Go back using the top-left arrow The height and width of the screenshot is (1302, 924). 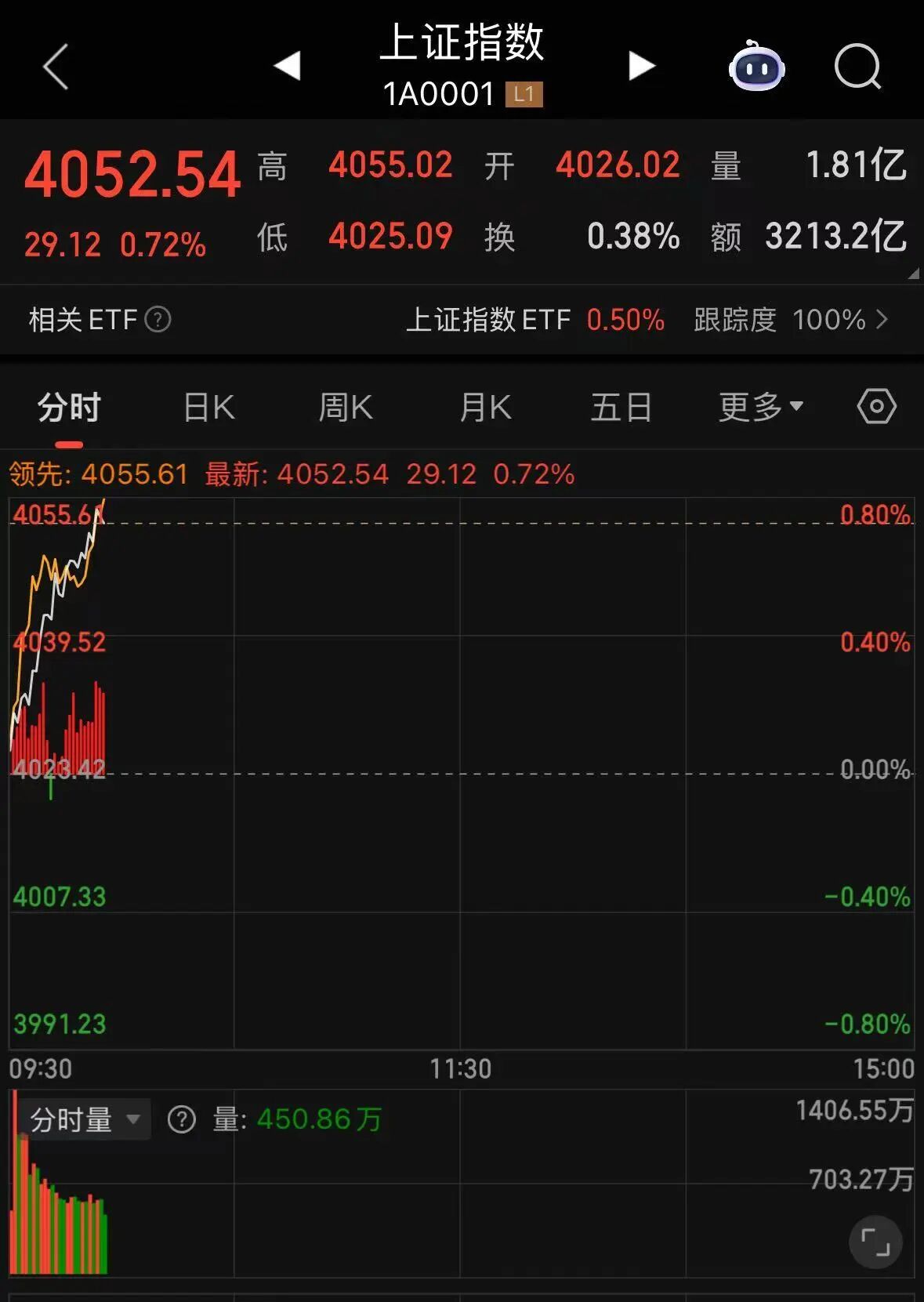[x=56, y=67]
